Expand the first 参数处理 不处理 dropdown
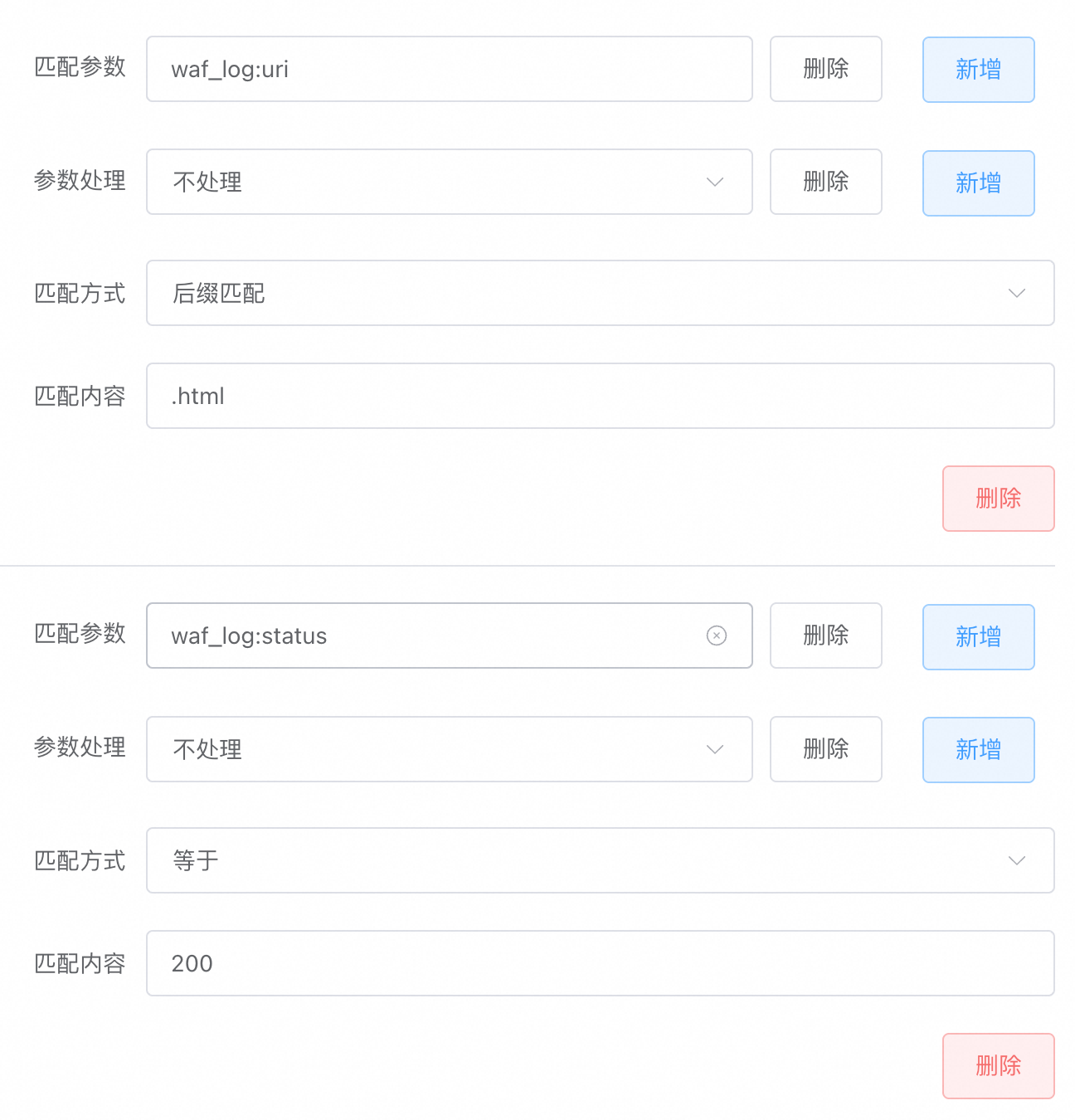Viewport: 1075px width, 1120px height. [x=449, y=182]
